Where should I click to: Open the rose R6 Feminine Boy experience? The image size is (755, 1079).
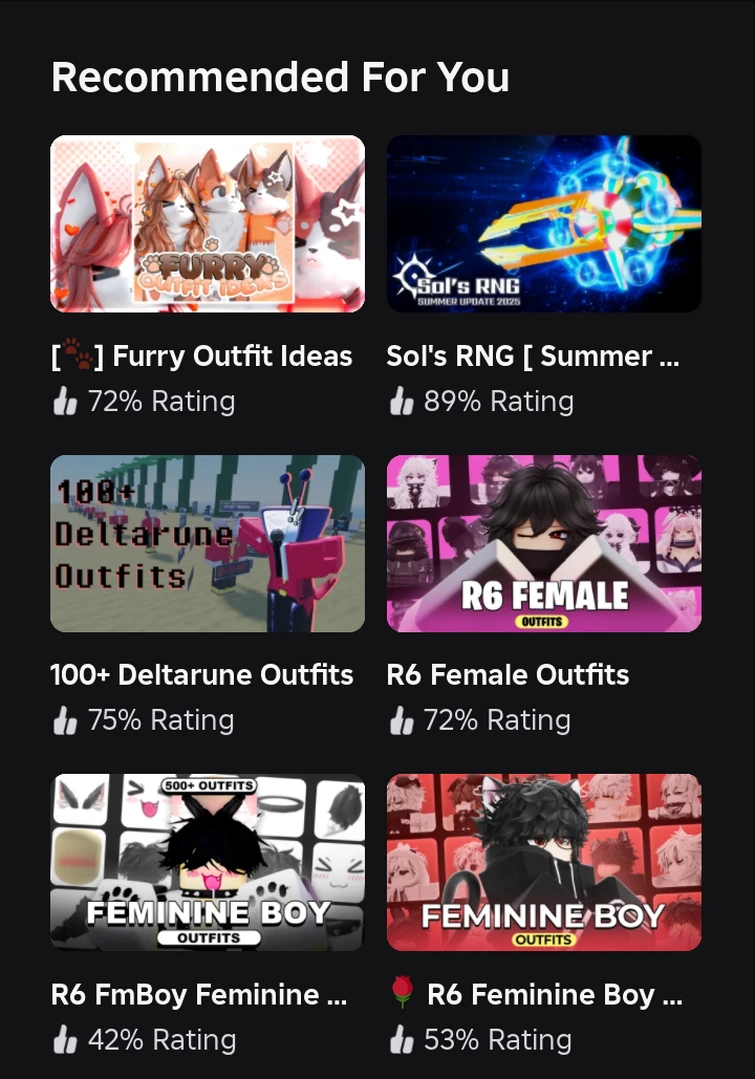pos(543,862)
